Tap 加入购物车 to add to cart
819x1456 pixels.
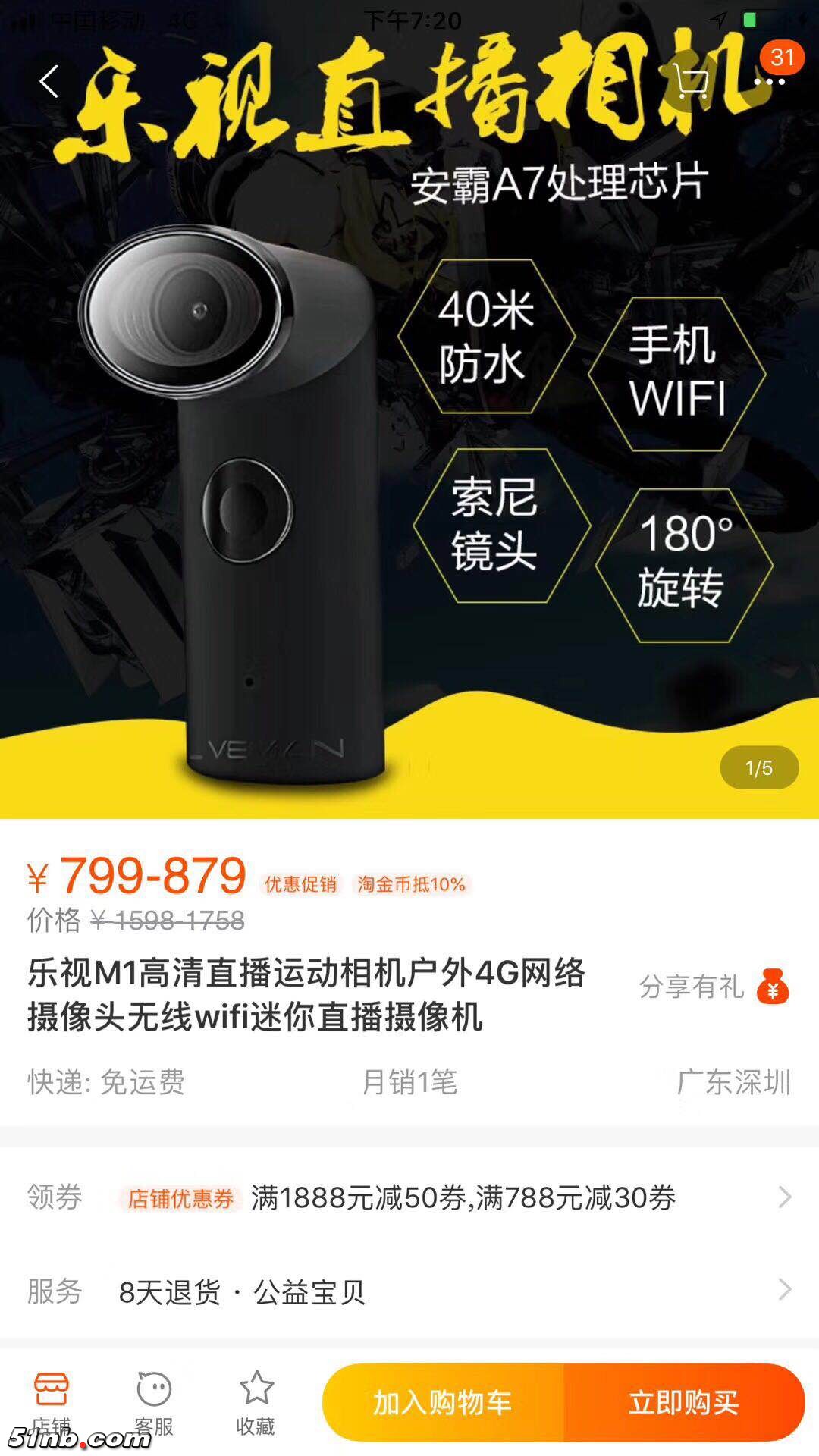443,1402
